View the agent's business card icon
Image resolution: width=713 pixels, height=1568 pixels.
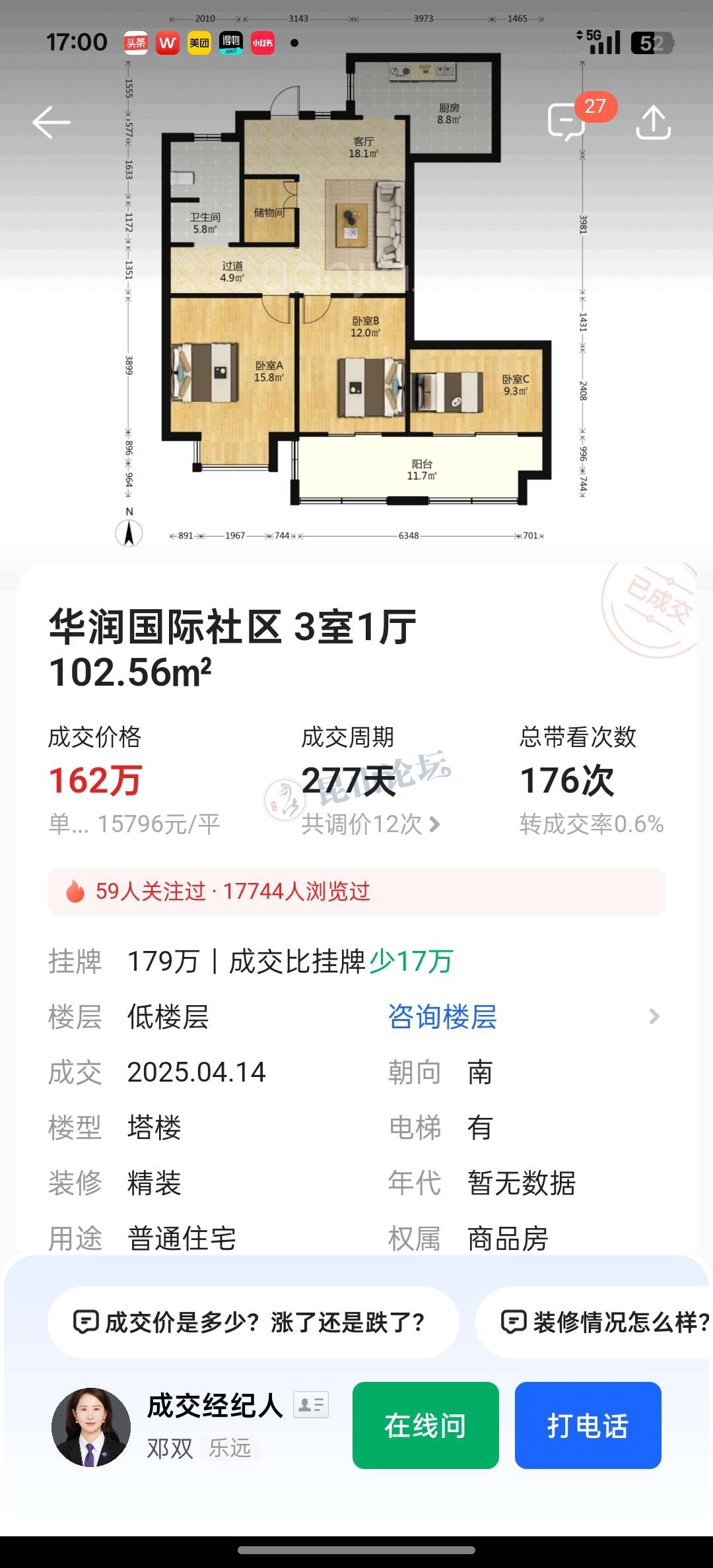point(311,1405)
